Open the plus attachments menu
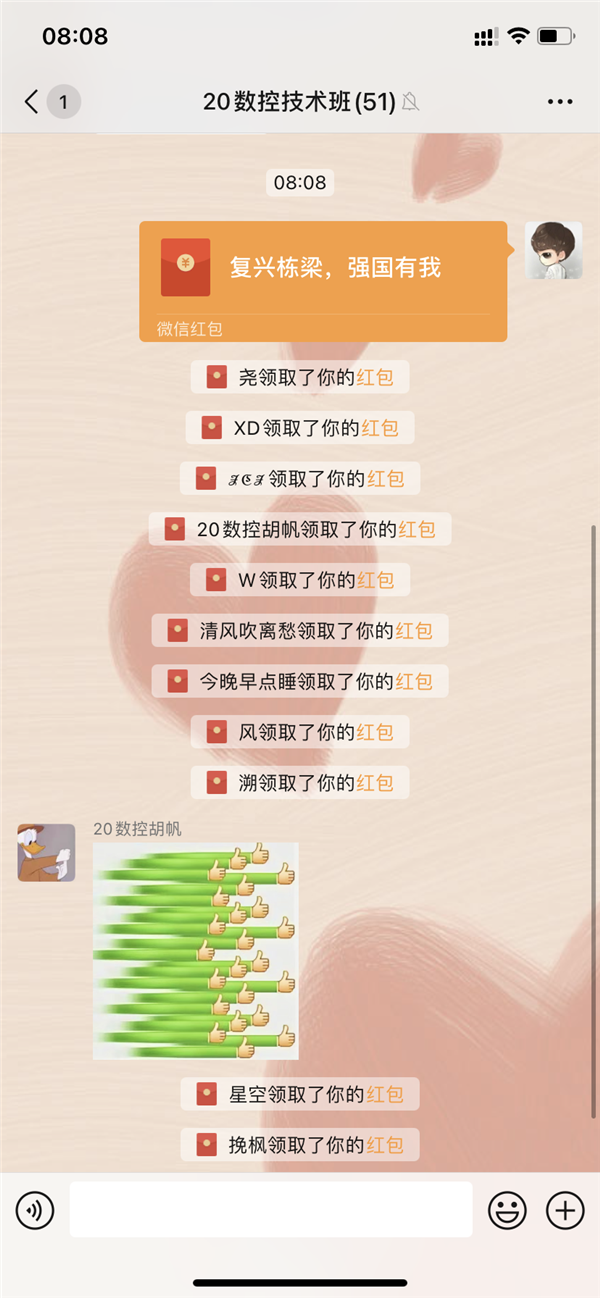Viewport: 600px width, 1298px height. click(x=564, y=1211)
